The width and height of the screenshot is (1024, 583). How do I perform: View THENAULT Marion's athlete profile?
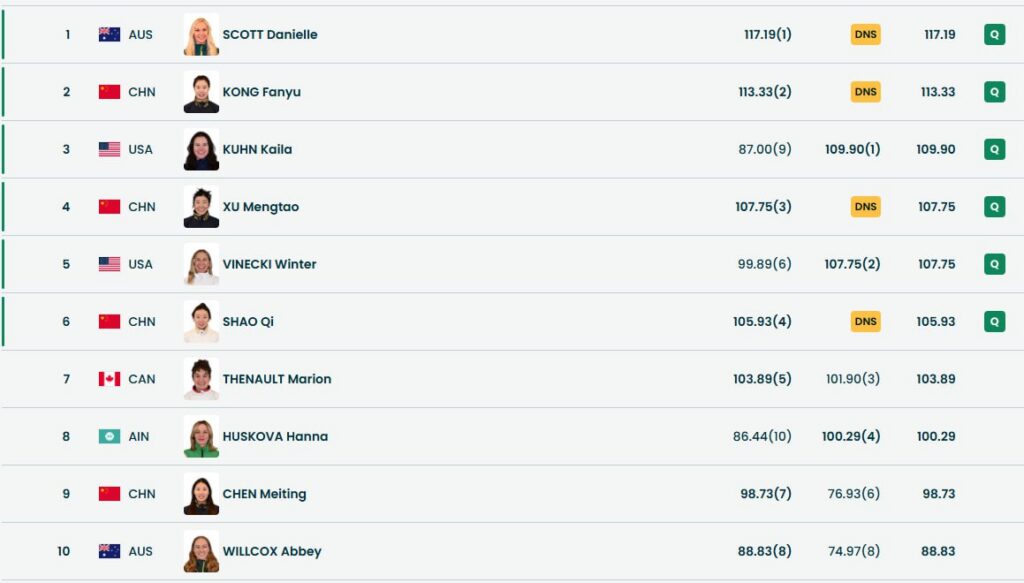point(276,379)
